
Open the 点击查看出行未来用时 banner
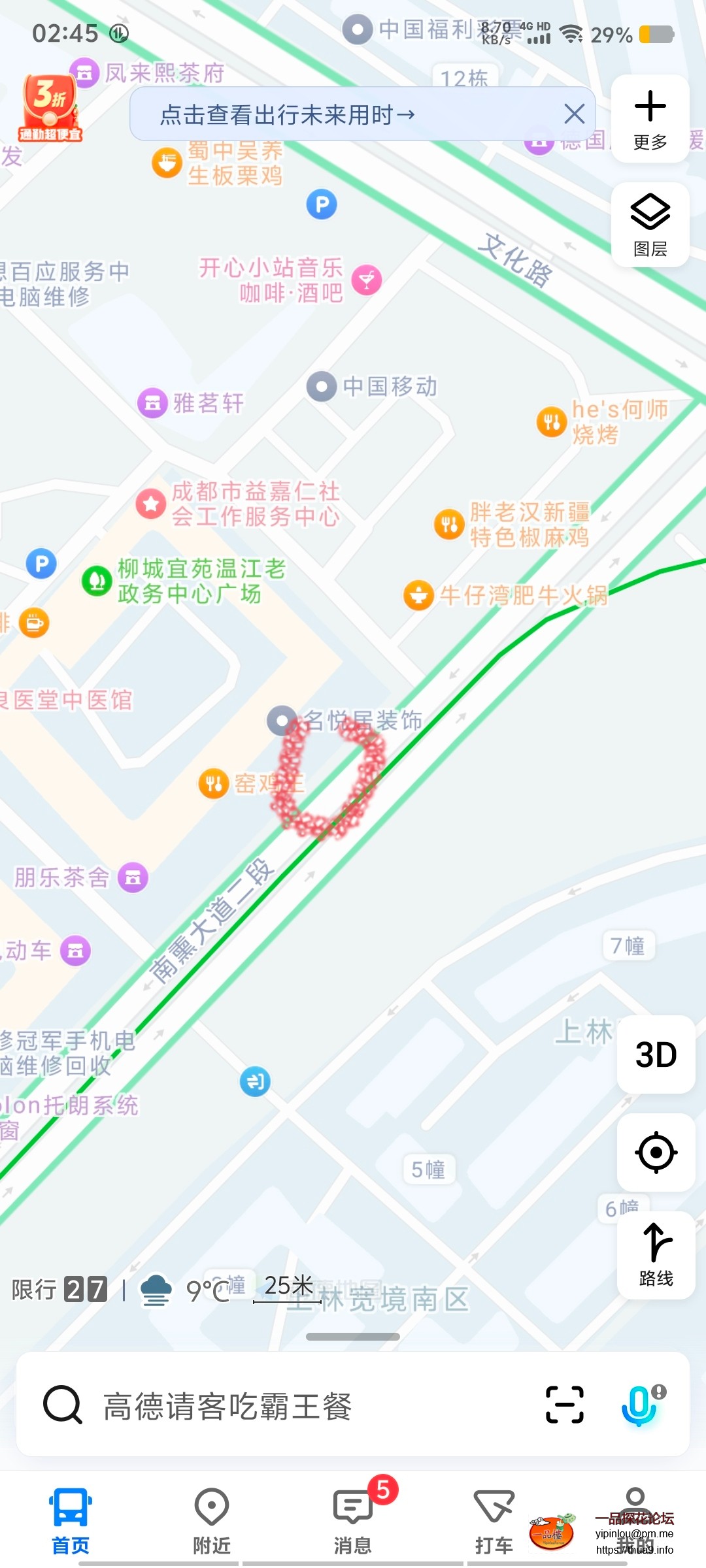click(x=288, y=115)
